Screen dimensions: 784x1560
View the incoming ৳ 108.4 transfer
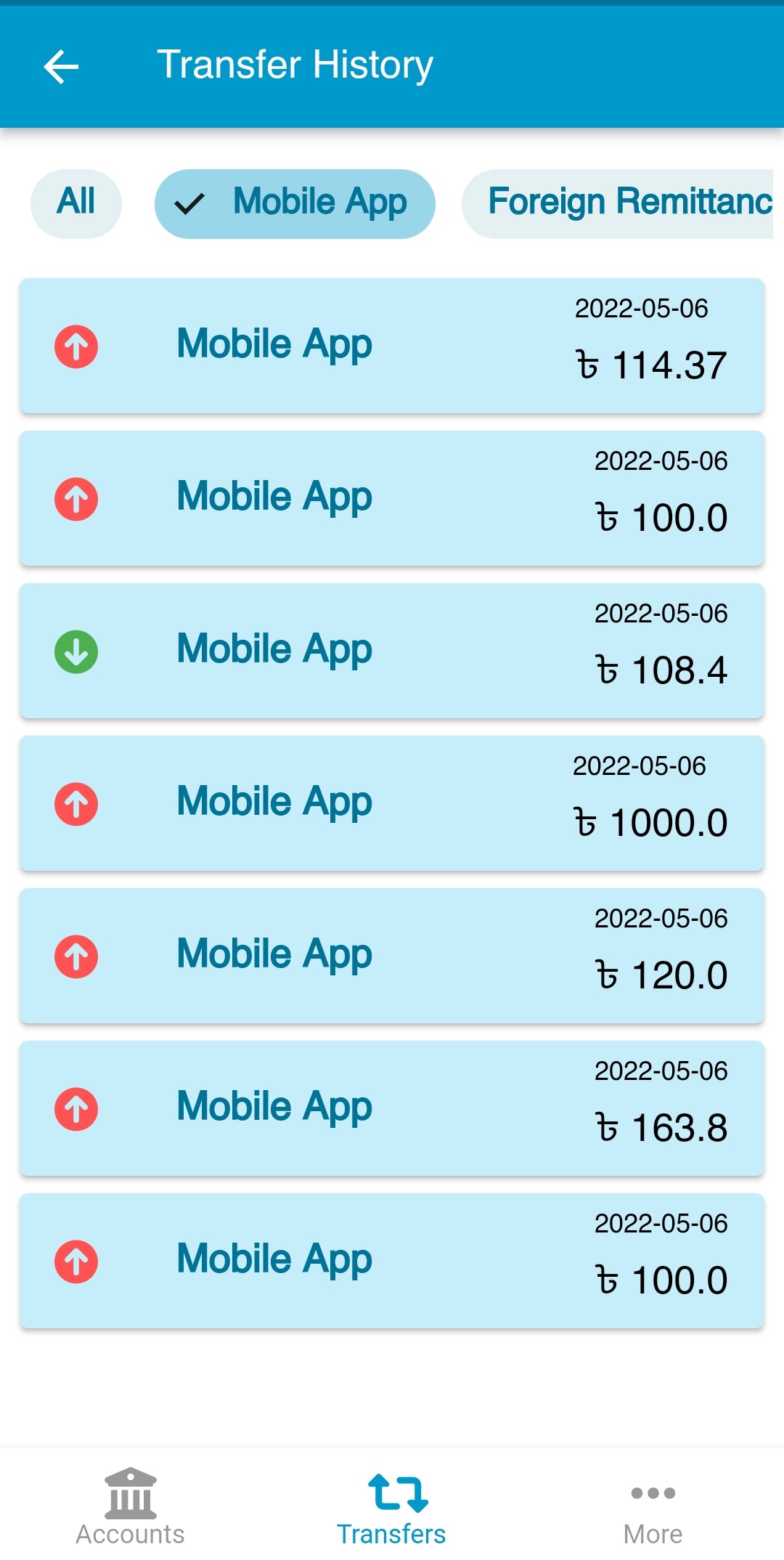pyautogui.click(x=392, y=651)
